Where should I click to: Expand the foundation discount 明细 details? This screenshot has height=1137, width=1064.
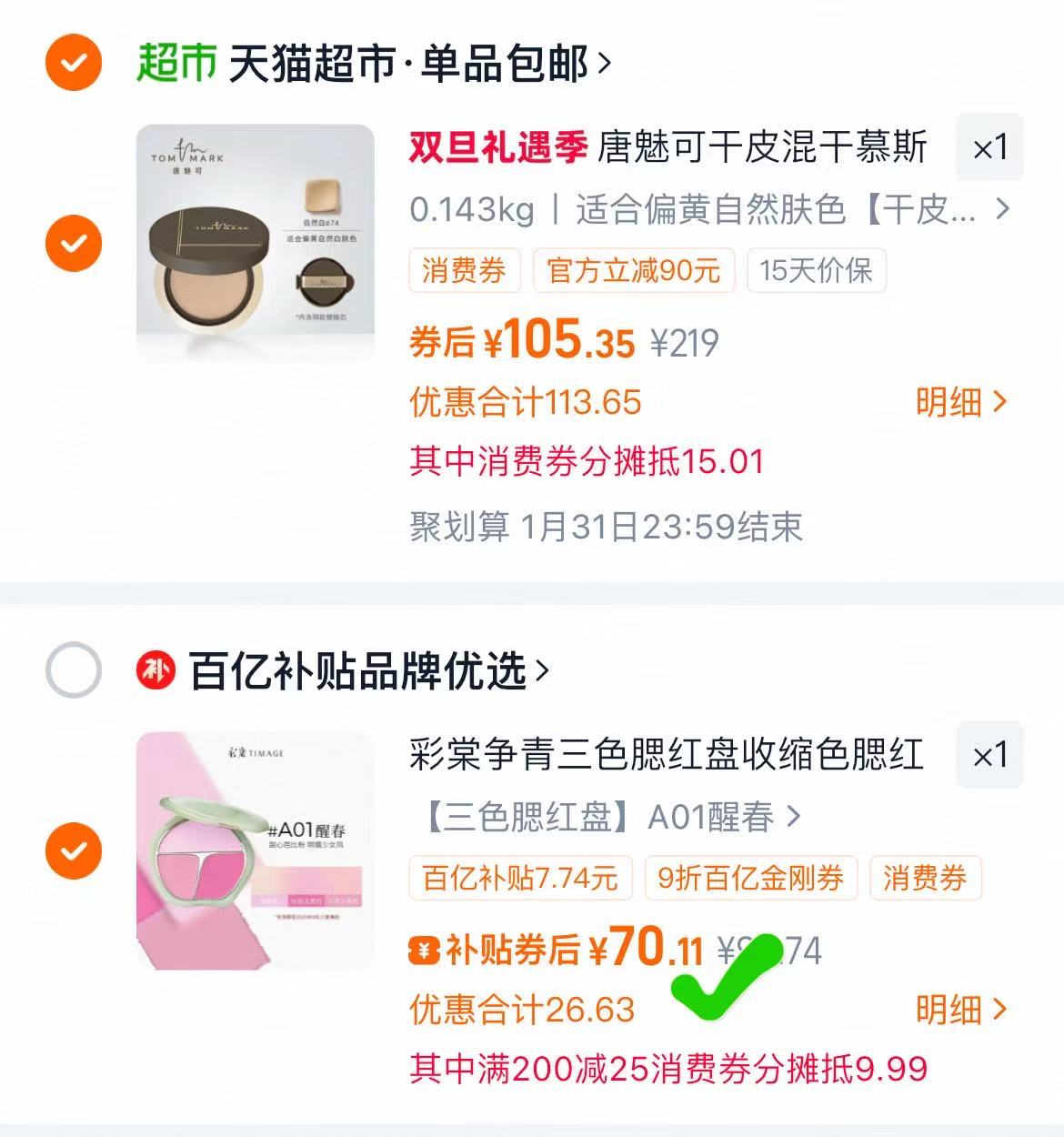click(962, 401)
